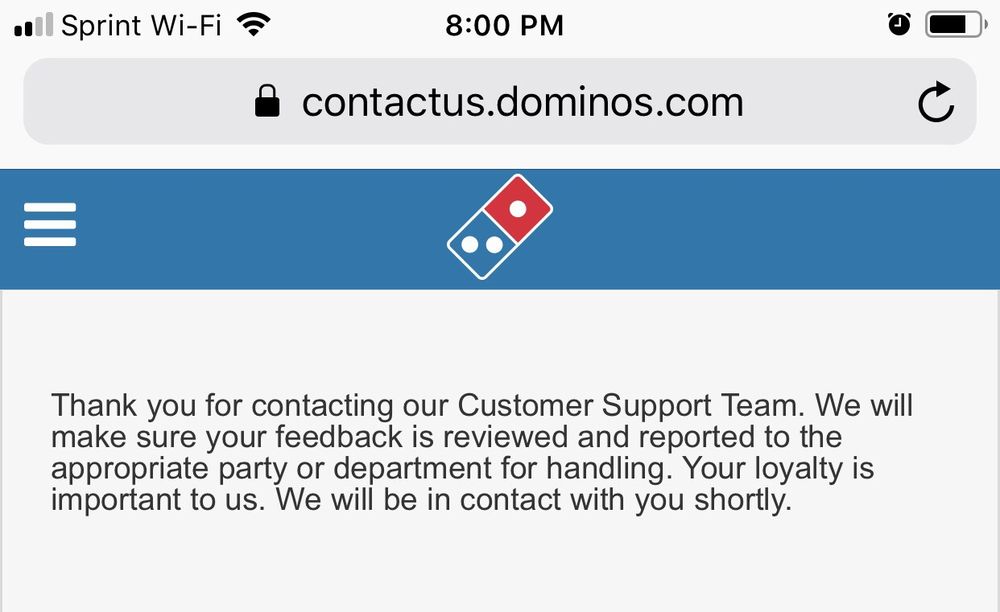The width and height of the screenshot is (1000, 612).
Task: Tap the contactus.dominos.com address bar
Action: tap(499, 101)
